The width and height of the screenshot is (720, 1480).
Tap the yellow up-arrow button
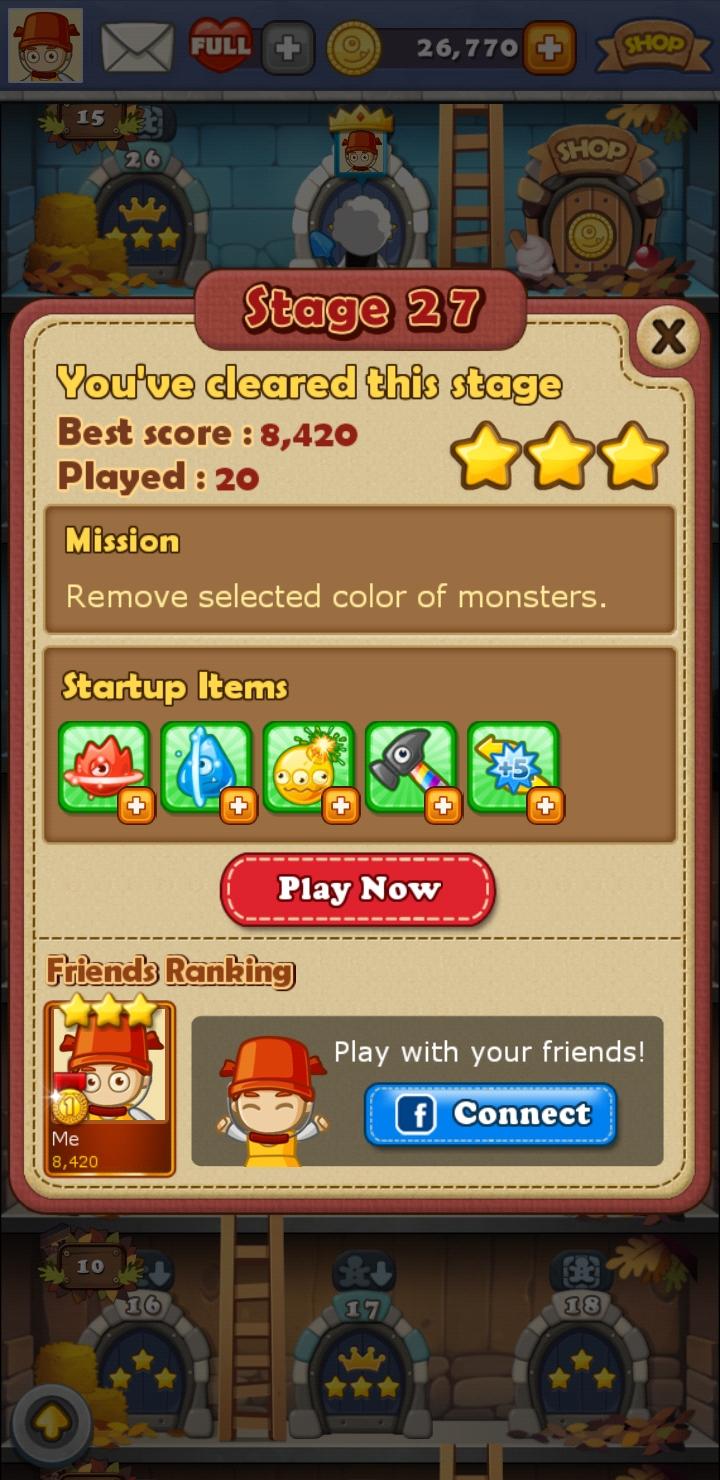(x=51, y=1423)
